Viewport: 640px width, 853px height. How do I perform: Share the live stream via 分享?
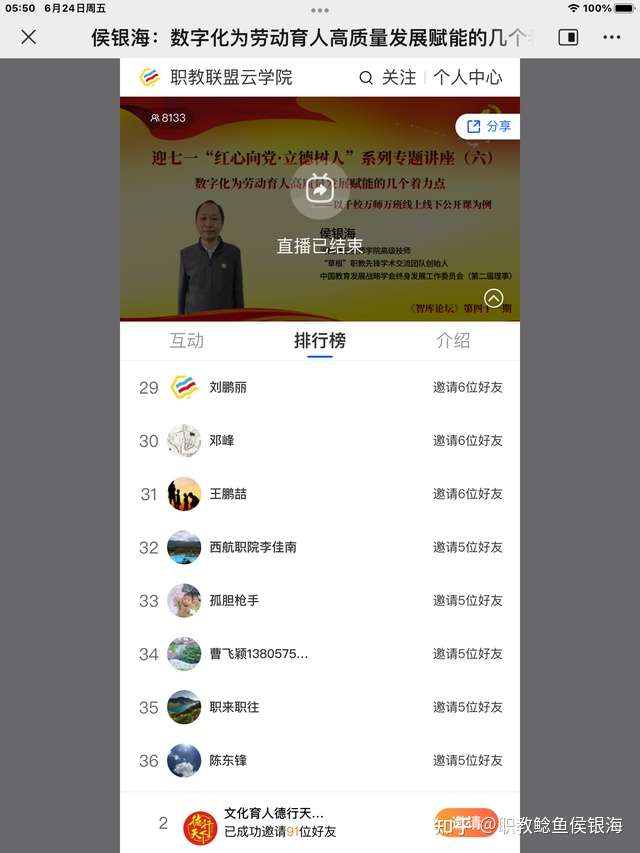point(488,126)
